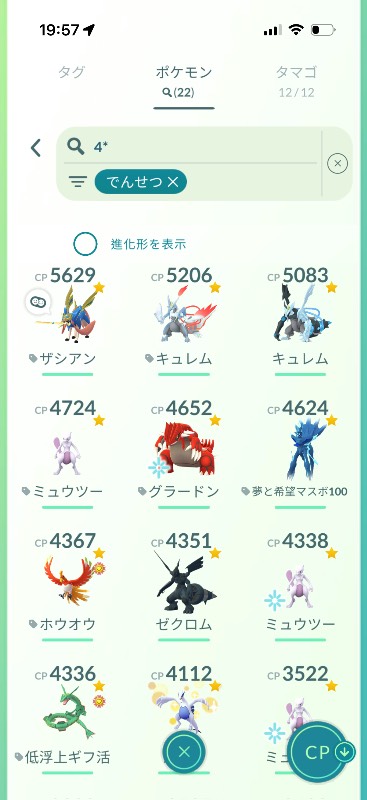Change sort order with the CP button
Screen dimensions: 367x800
pyautogui.click(x=323, y=753)
